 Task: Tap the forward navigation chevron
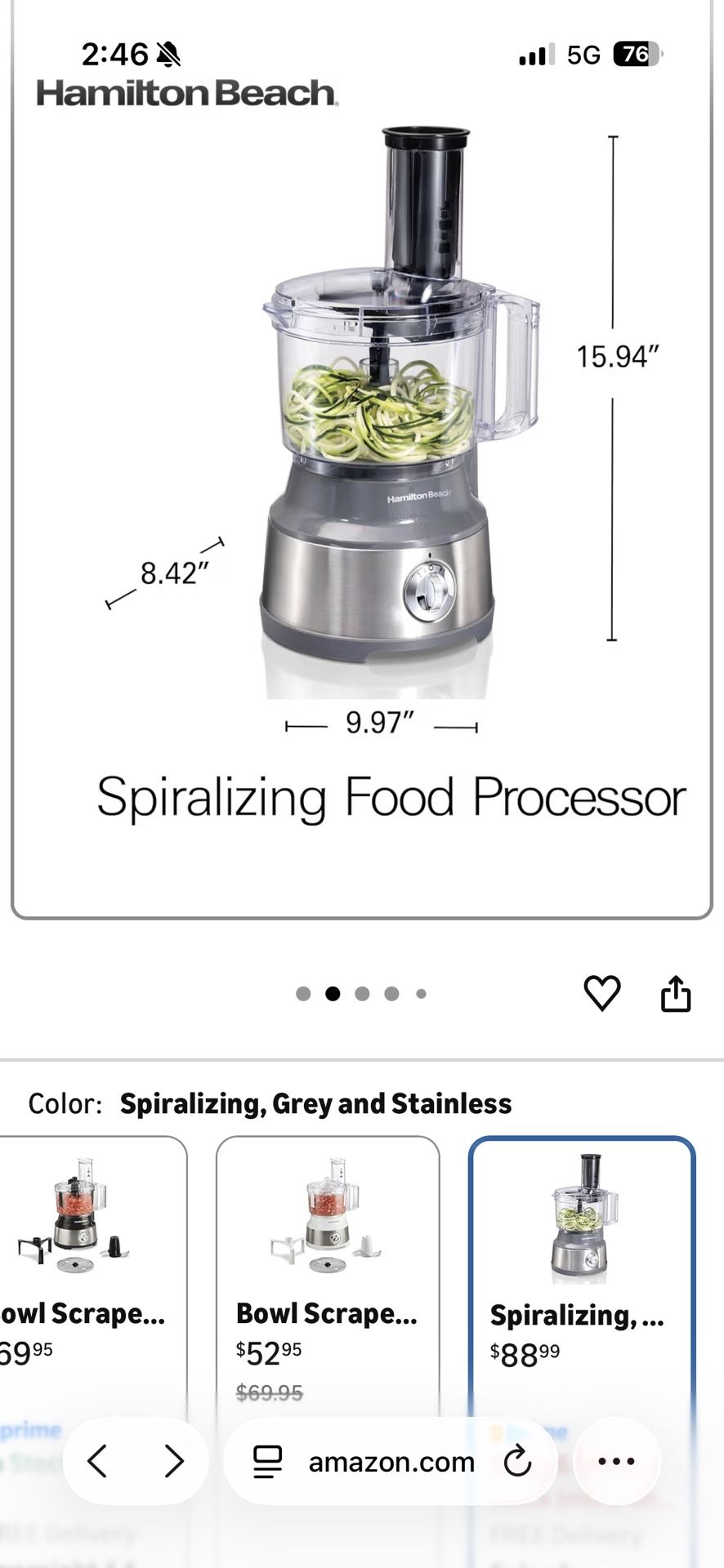coord(172,1462)
